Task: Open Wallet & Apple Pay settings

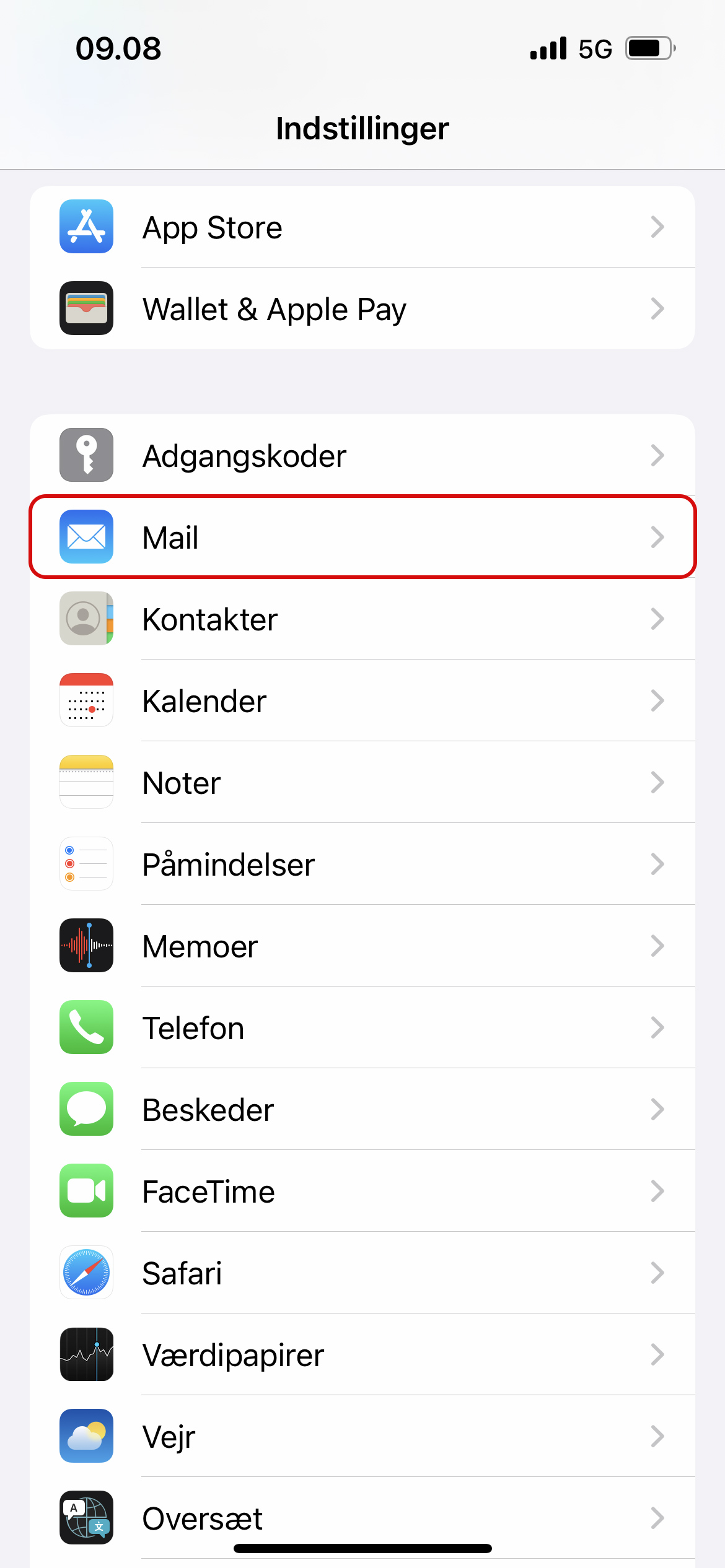Action: pos(362,308)
